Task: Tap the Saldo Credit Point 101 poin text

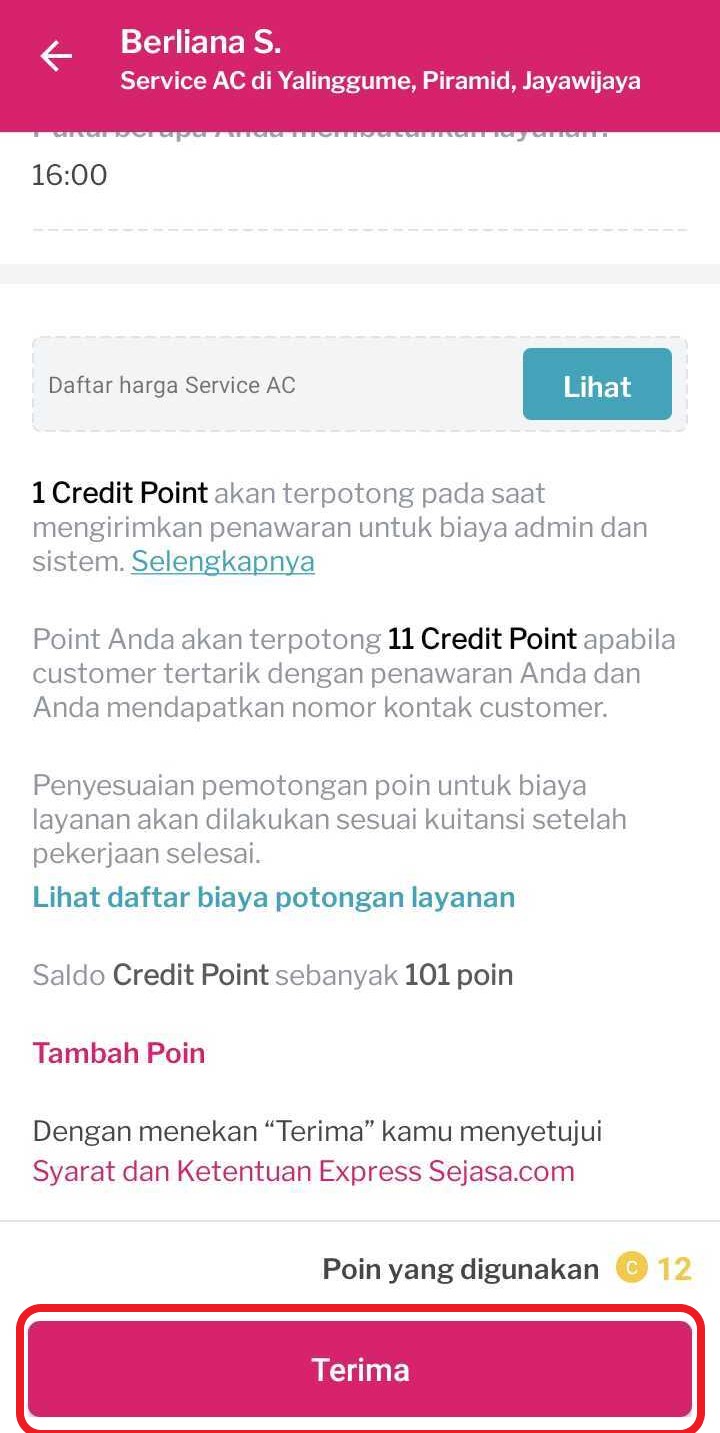Action: [x=271, y=973]
